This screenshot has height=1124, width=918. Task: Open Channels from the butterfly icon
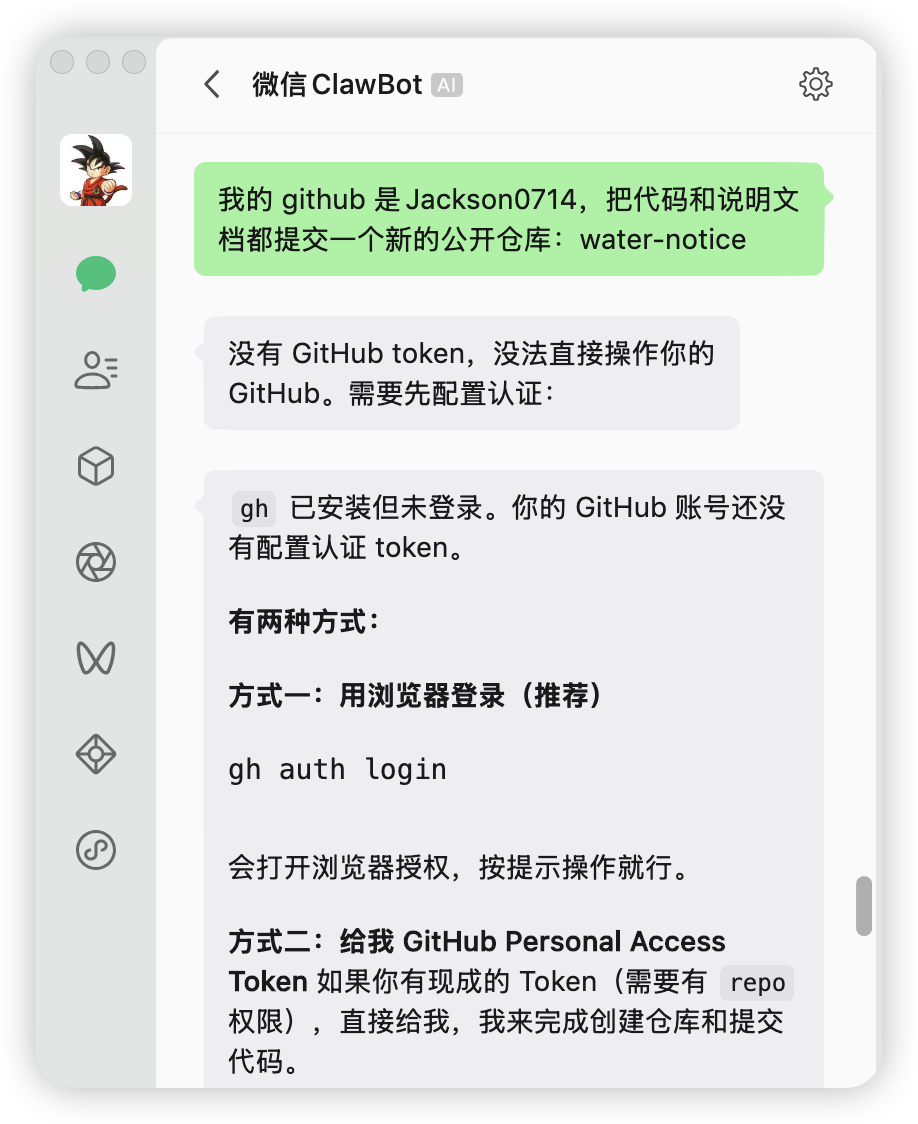pos(96,658)
